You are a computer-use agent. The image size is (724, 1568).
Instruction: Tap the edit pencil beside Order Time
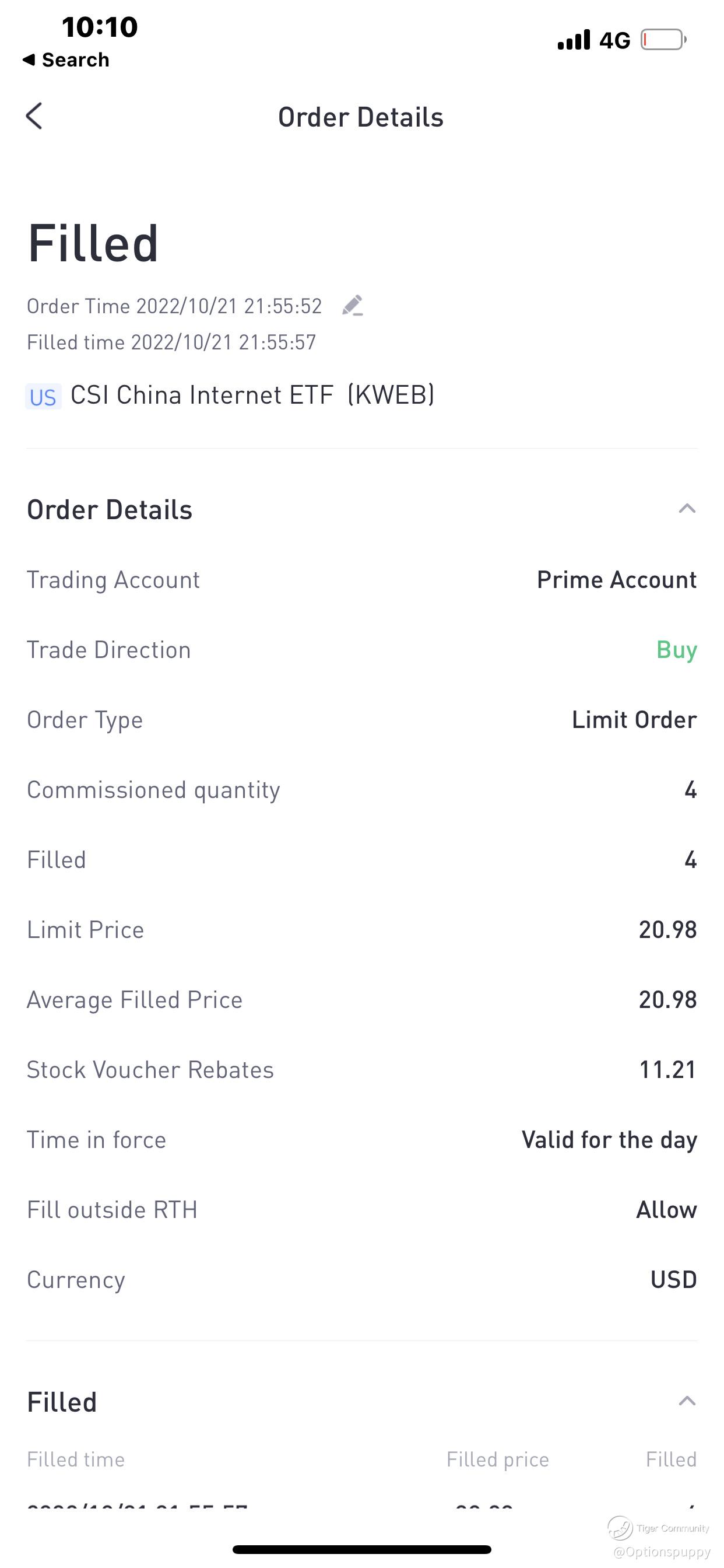(x=352, y=306)
